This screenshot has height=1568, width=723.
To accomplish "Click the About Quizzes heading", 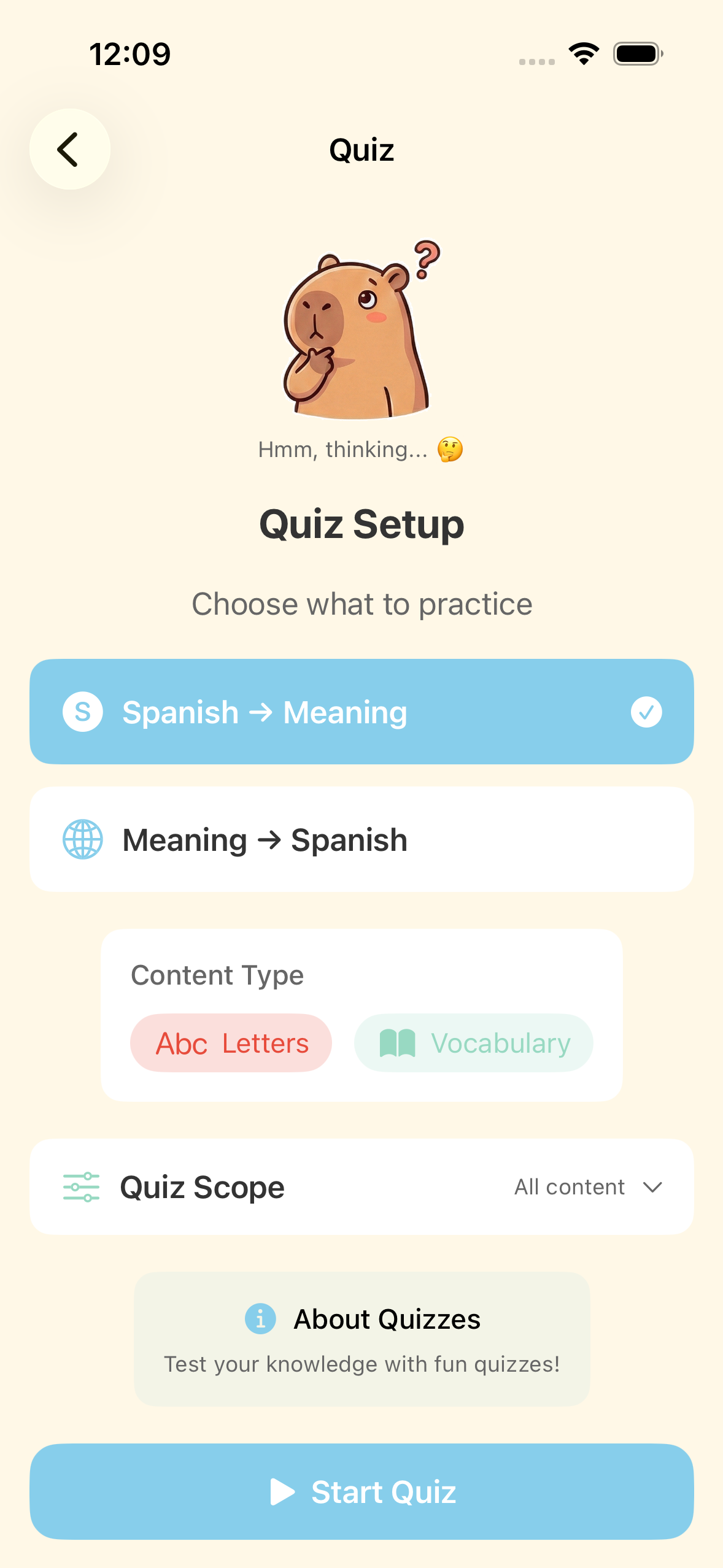I will (387, 1319).
